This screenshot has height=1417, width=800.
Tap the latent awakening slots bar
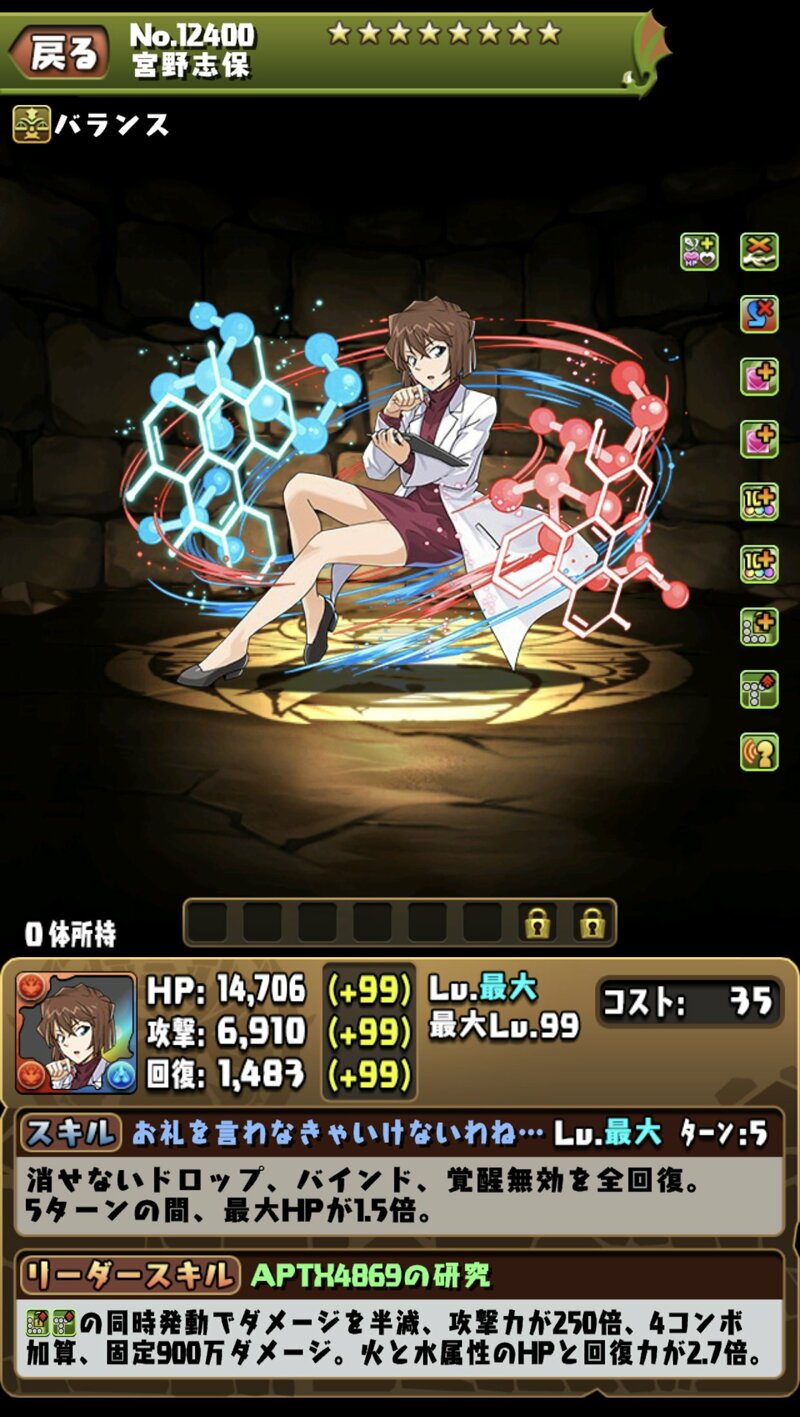400,923
